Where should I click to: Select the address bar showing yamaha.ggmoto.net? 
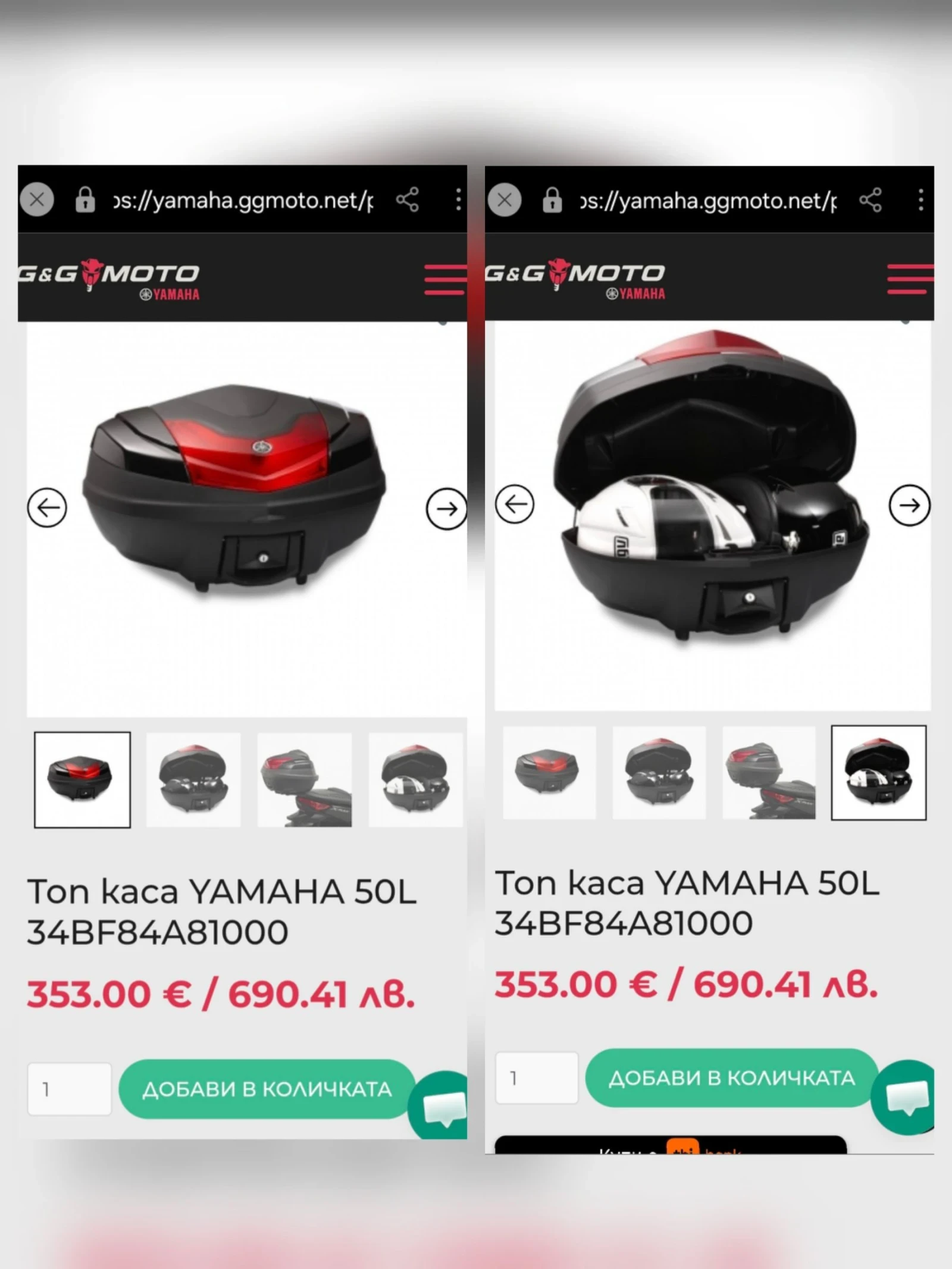point(238,201)
